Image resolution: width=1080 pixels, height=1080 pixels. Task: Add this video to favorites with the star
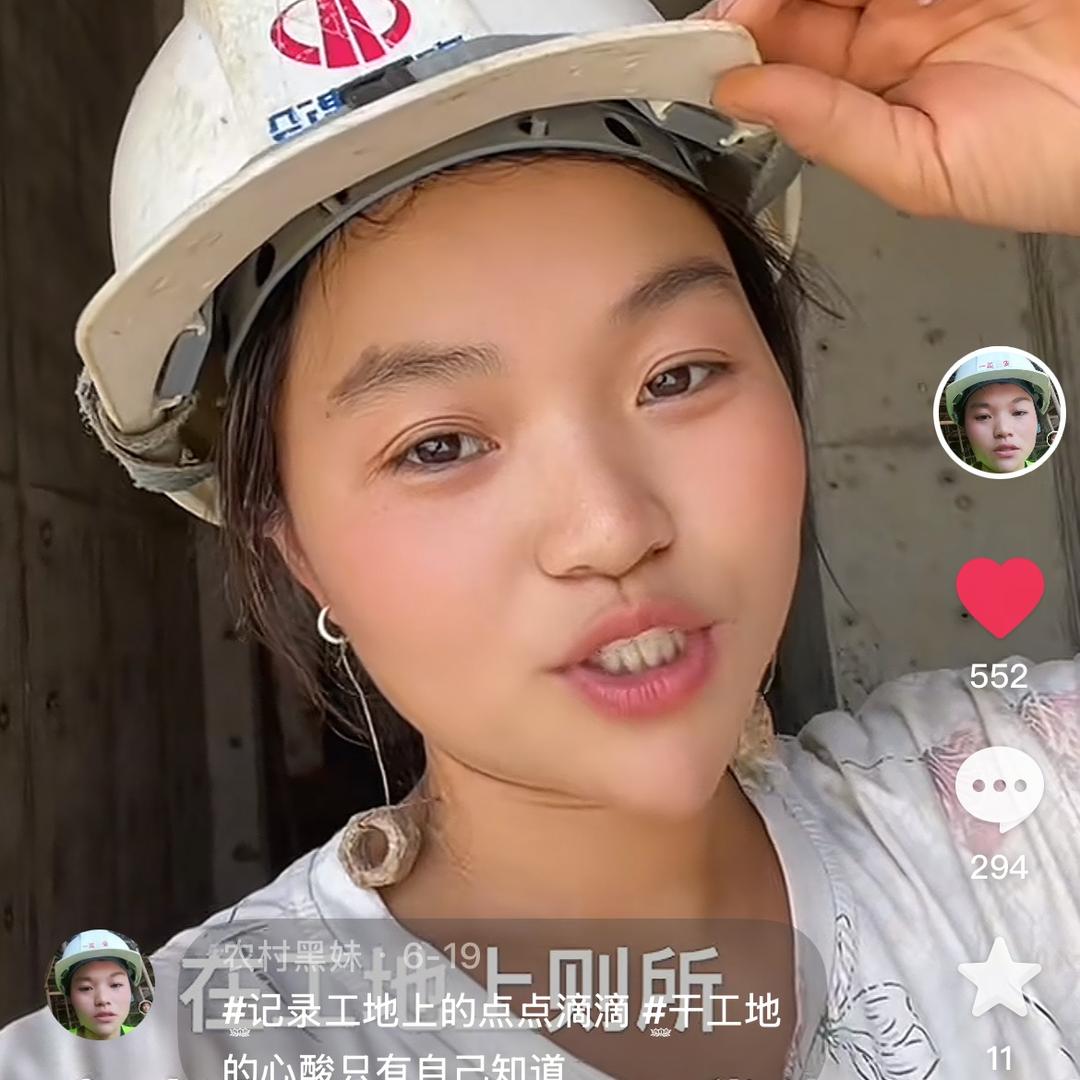(999, 977)
